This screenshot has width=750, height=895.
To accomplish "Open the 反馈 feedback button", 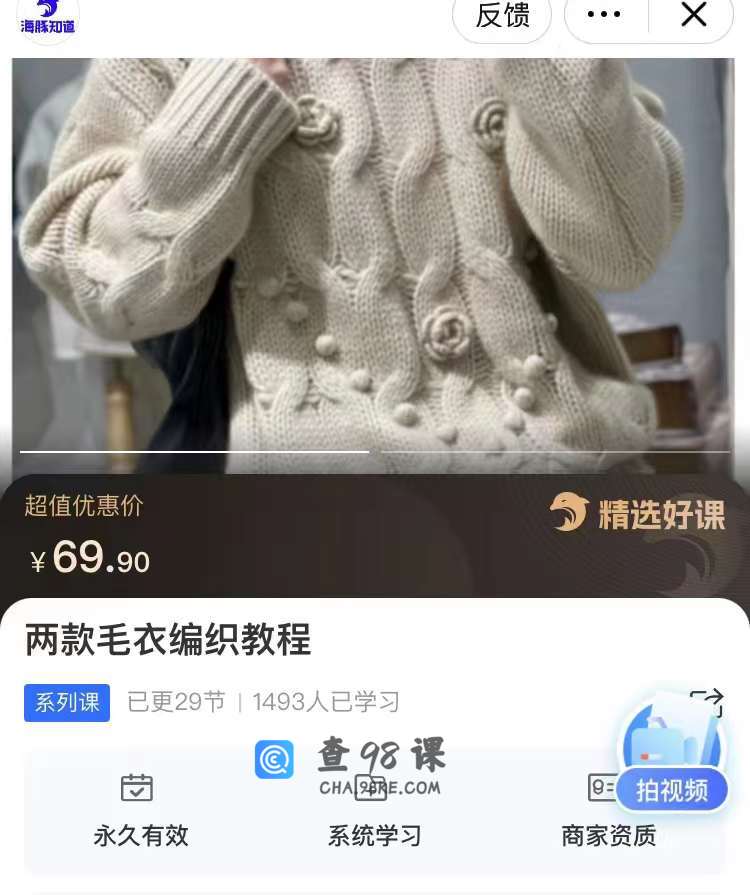I will [502, 17].
